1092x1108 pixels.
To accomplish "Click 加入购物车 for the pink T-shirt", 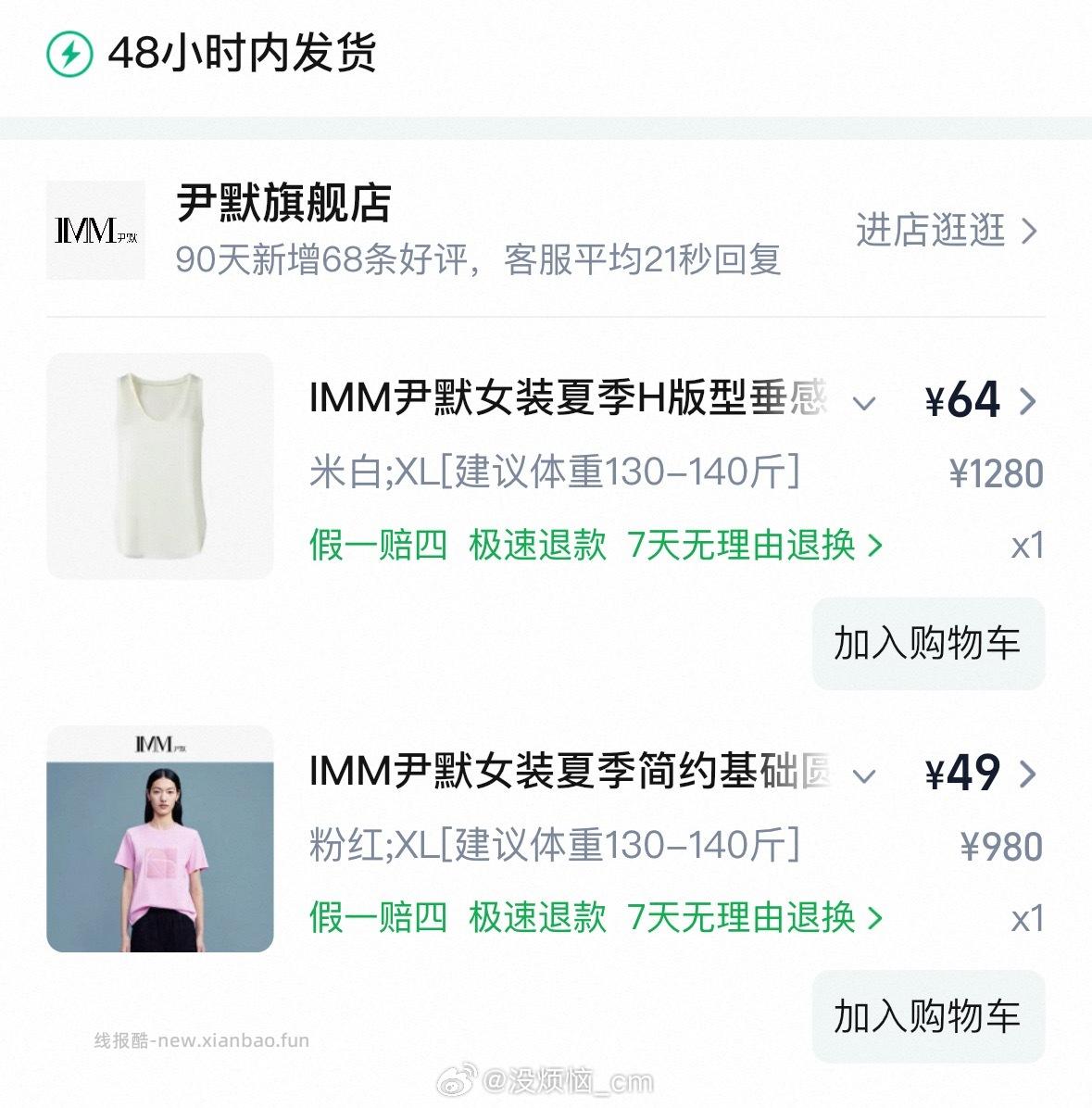I will pos(928,1015).
